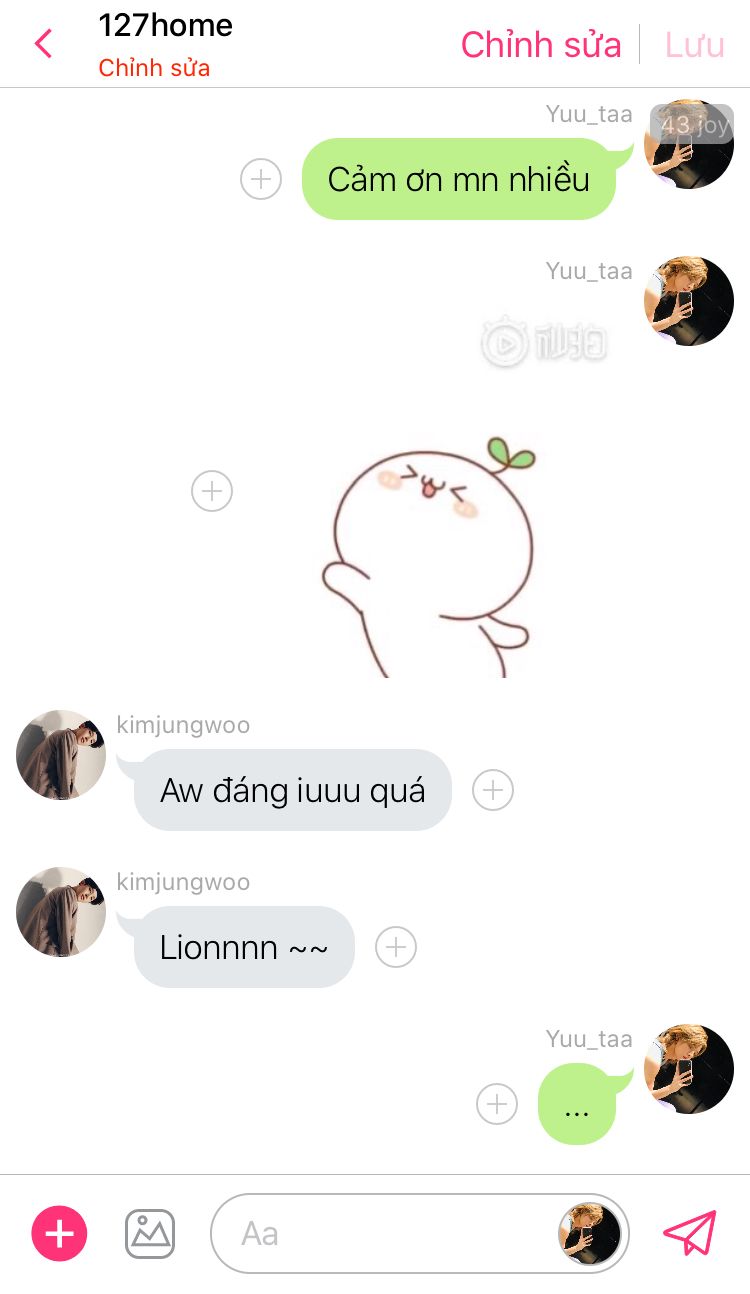Open the image picker icon
This screenshot has width=750, height=1294.
pos(150,1234)
